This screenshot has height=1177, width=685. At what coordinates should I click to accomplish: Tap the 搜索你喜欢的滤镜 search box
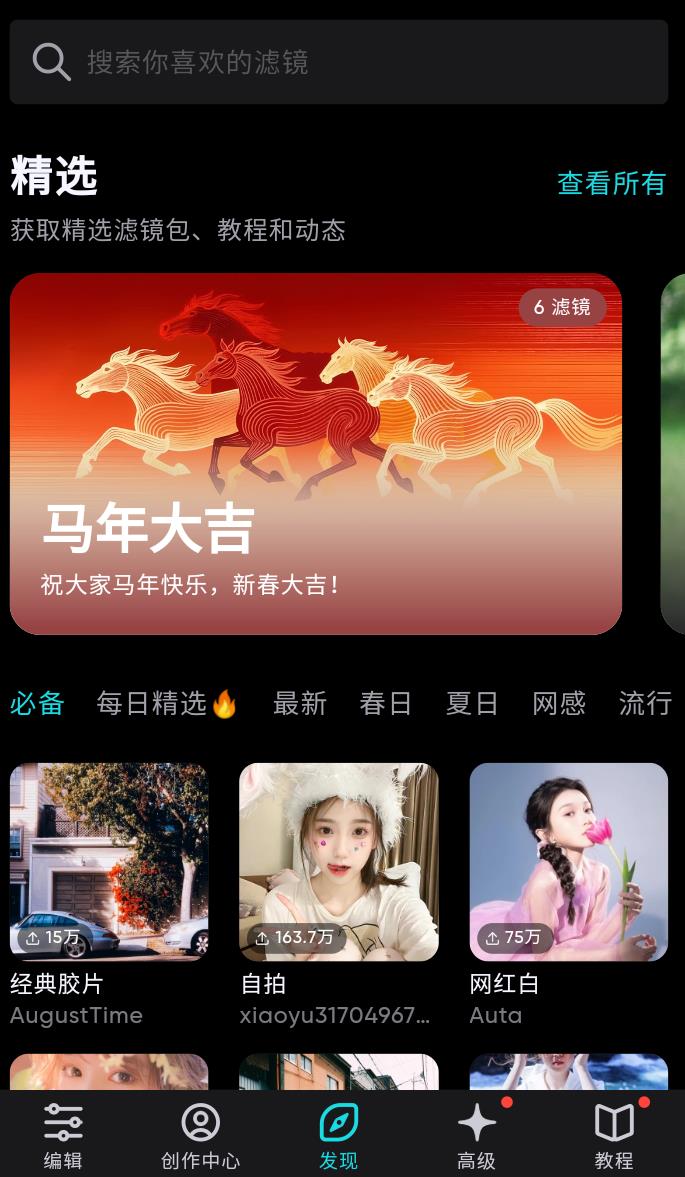(338, 62)
